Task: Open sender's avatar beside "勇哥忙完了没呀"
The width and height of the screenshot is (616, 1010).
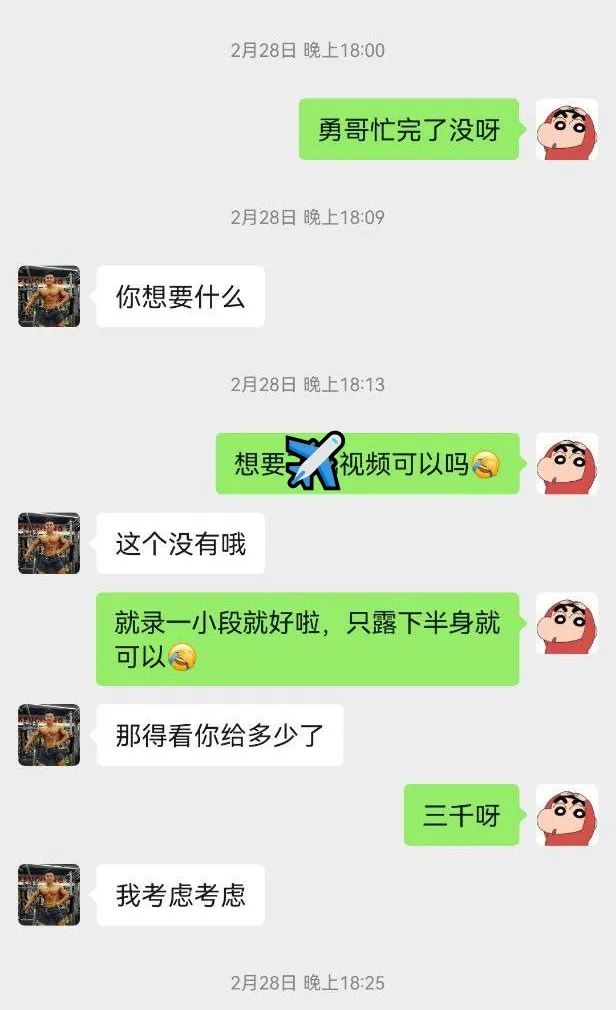Action: [x=567, y=129]
